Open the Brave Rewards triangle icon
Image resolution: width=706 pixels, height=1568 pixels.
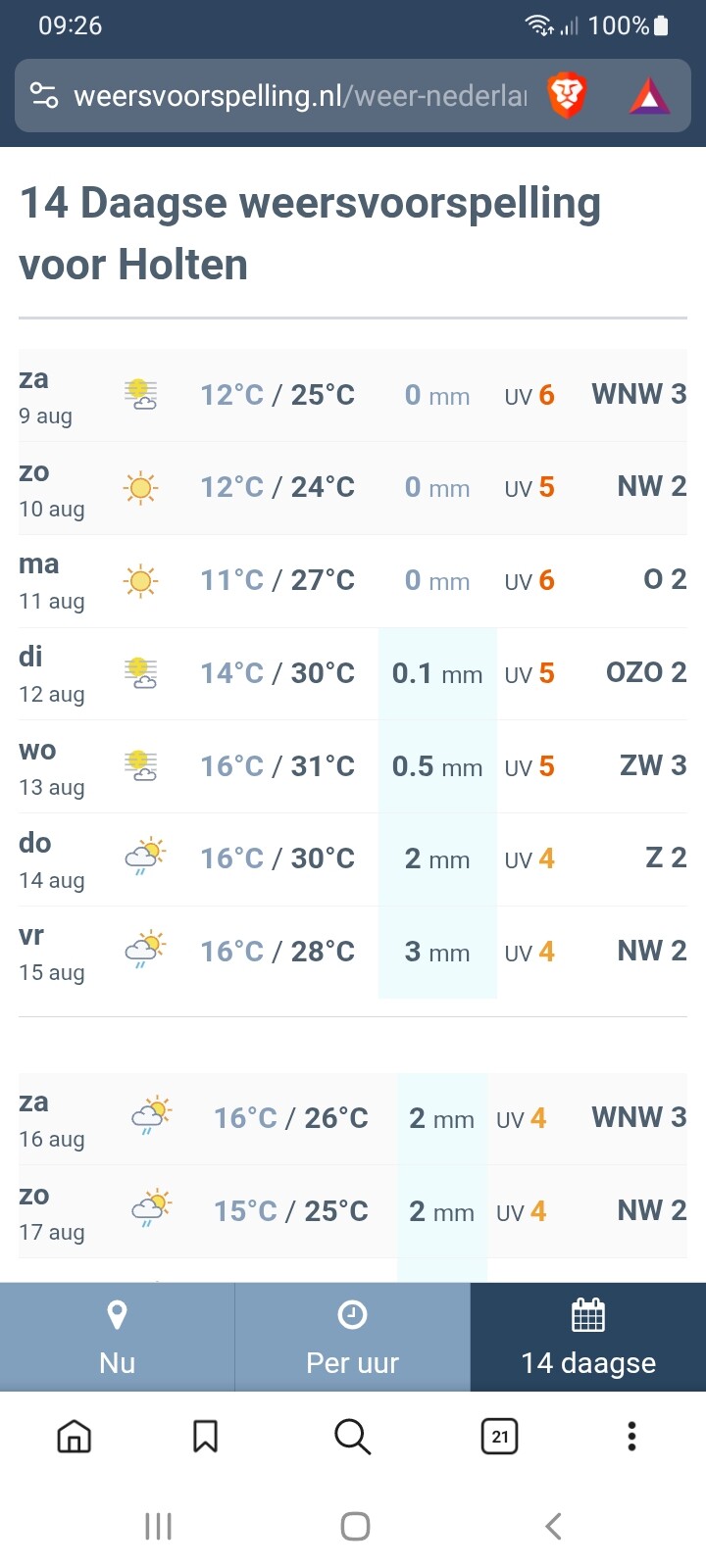pos(649,96)
